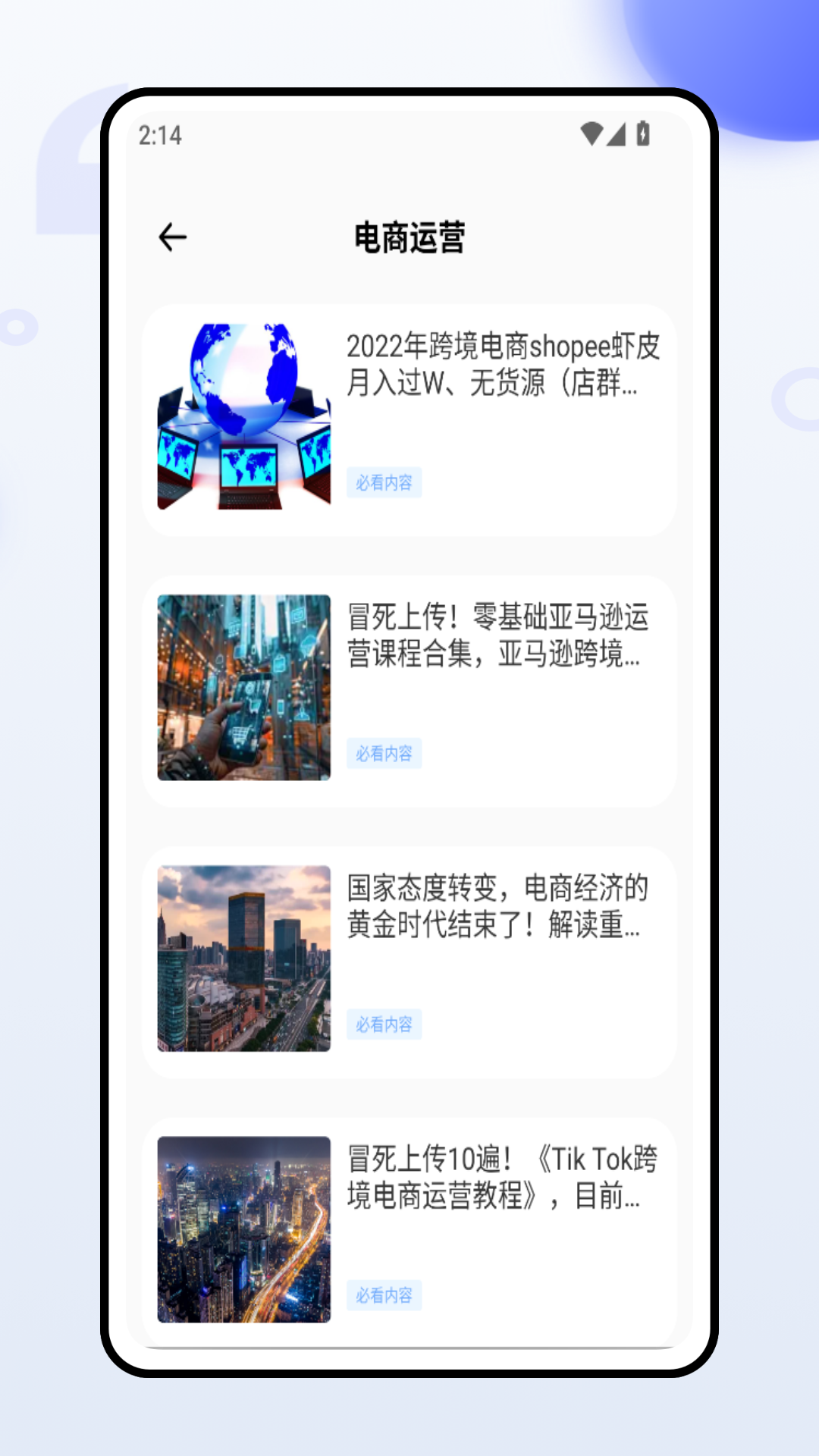This screenshot has height=1456, width=819.
Task: Tap the 必看内容 tag on the shopee article
Action: (x=384, y=483)
